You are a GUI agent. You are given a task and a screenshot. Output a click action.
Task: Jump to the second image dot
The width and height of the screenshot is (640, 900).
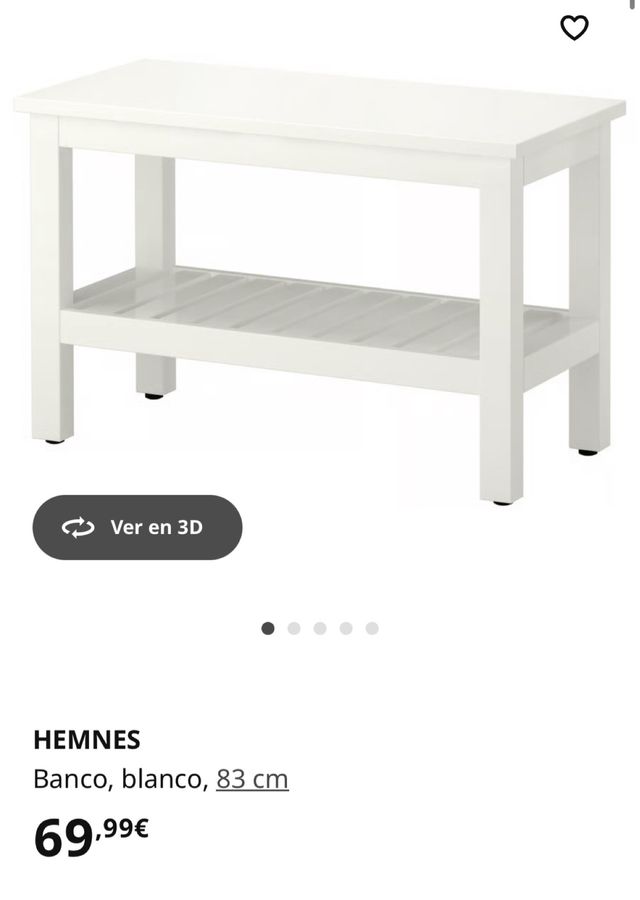point(294,629)
